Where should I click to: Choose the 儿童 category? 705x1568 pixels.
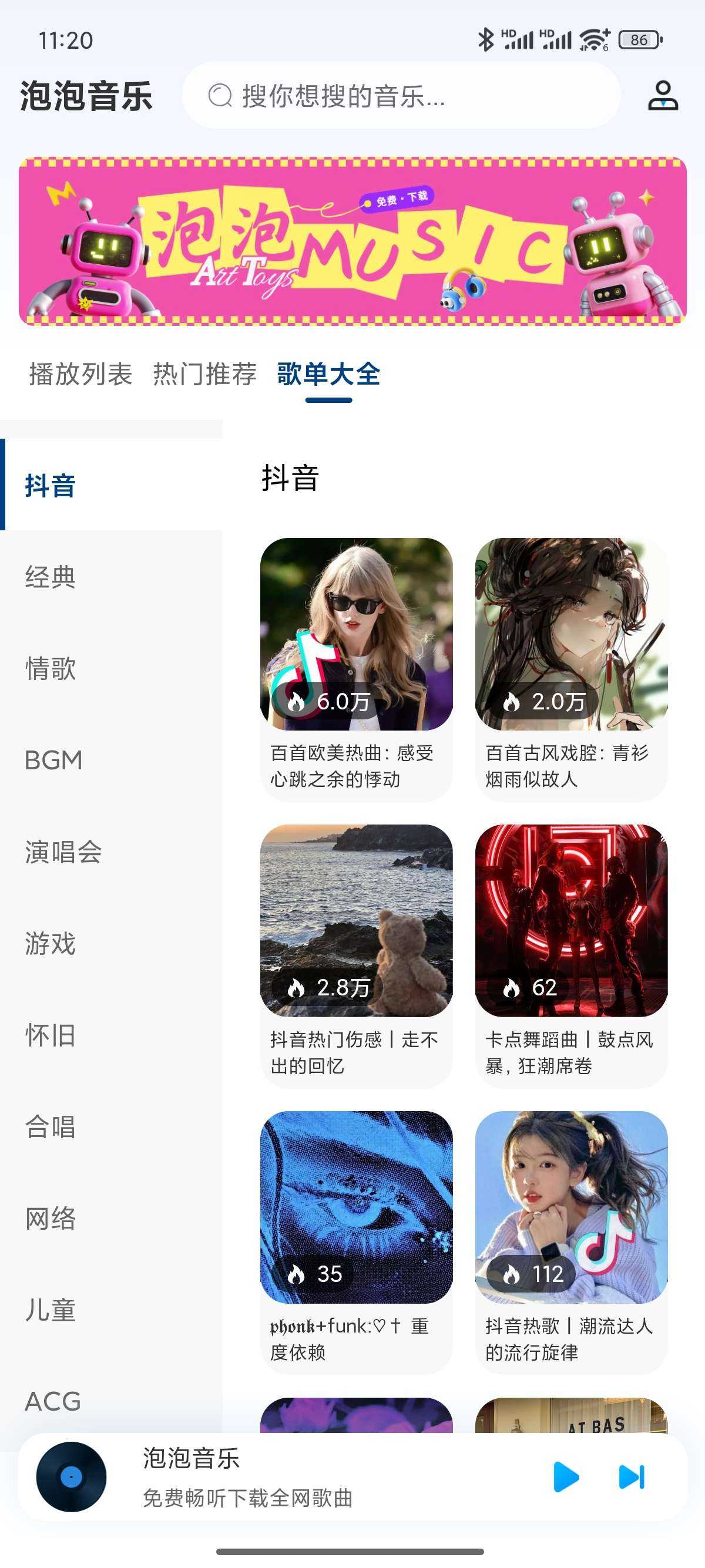tap(51, 1310)
